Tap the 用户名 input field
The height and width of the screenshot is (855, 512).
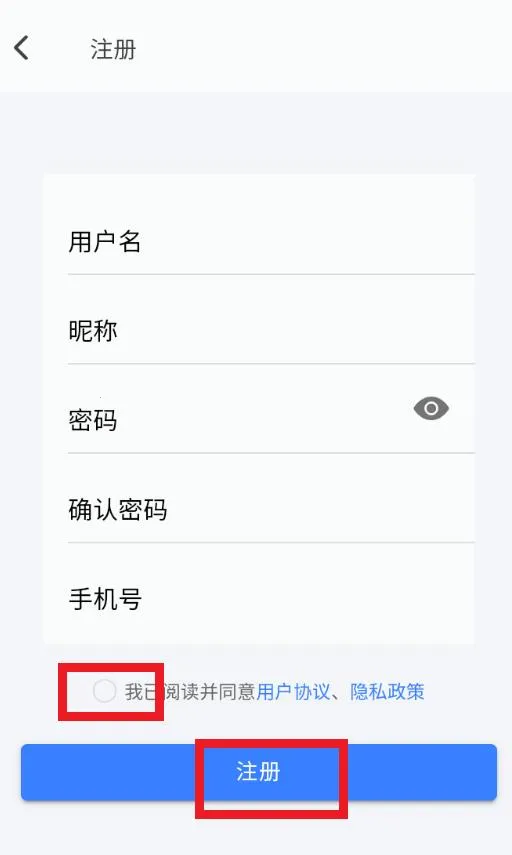pos(271,242)
